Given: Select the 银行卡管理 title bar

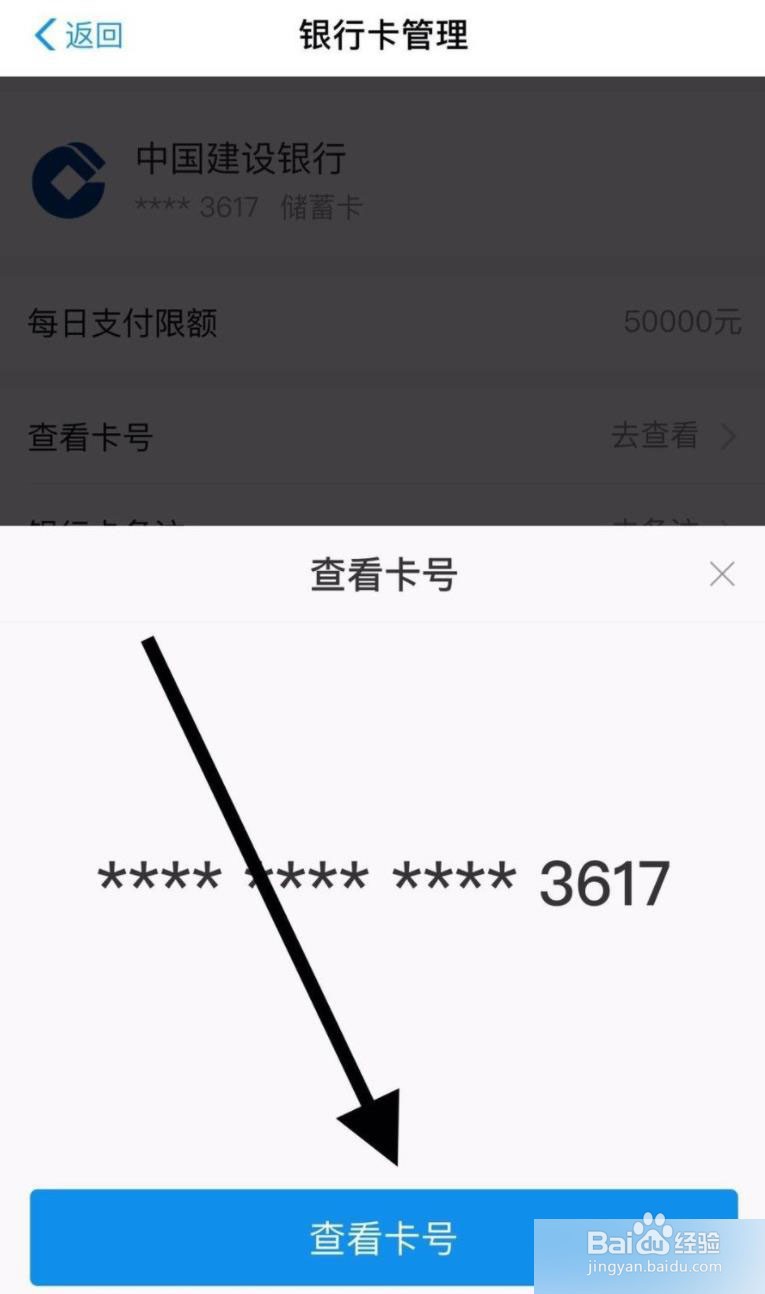Looking at the screenshot, I should [x=382, y=34].
